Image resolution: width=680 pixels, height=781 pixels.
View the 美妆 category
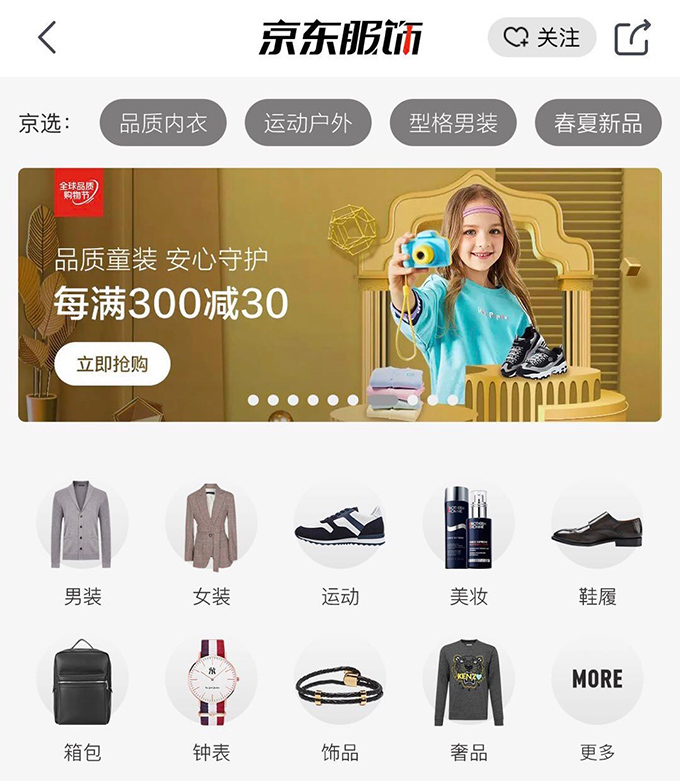[468, 542]
